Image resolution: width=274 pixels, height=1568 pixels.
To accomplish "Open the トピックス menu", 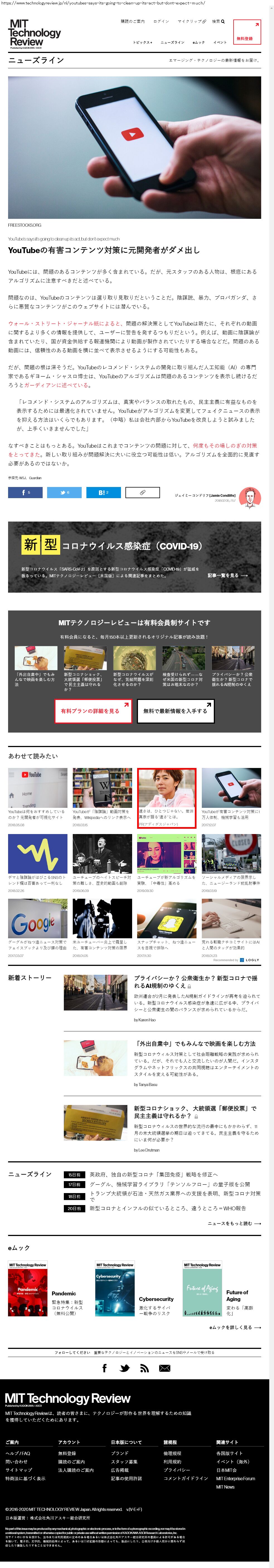I will point(142,43).
